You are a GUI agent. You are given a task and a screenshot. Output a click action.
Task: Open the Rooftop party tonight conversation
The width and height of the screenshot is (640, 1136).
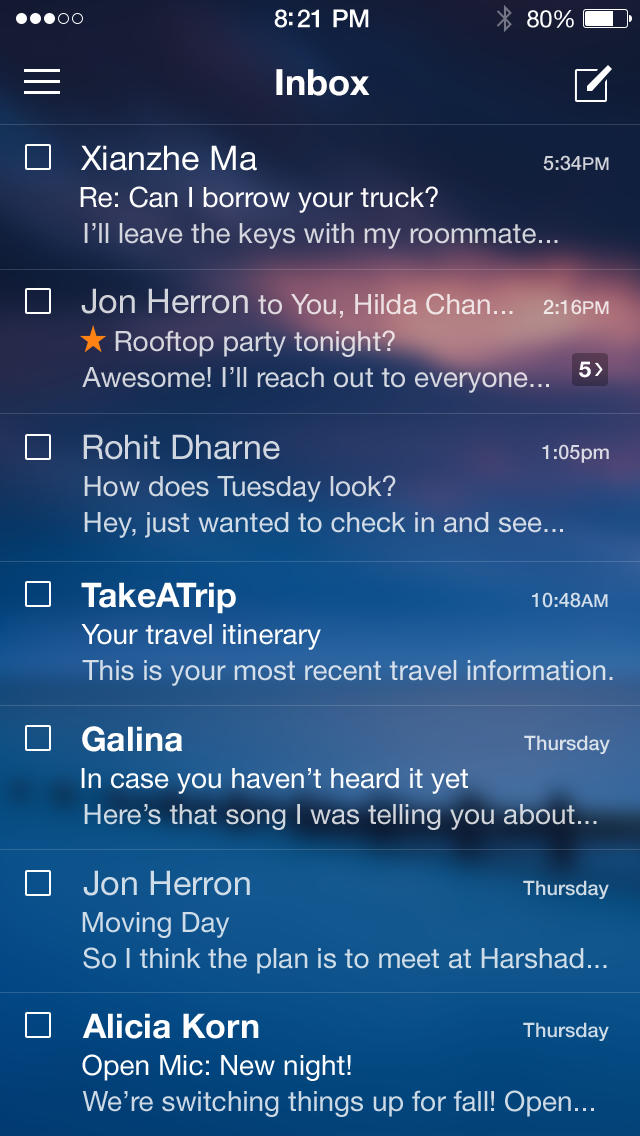point(300,342)
